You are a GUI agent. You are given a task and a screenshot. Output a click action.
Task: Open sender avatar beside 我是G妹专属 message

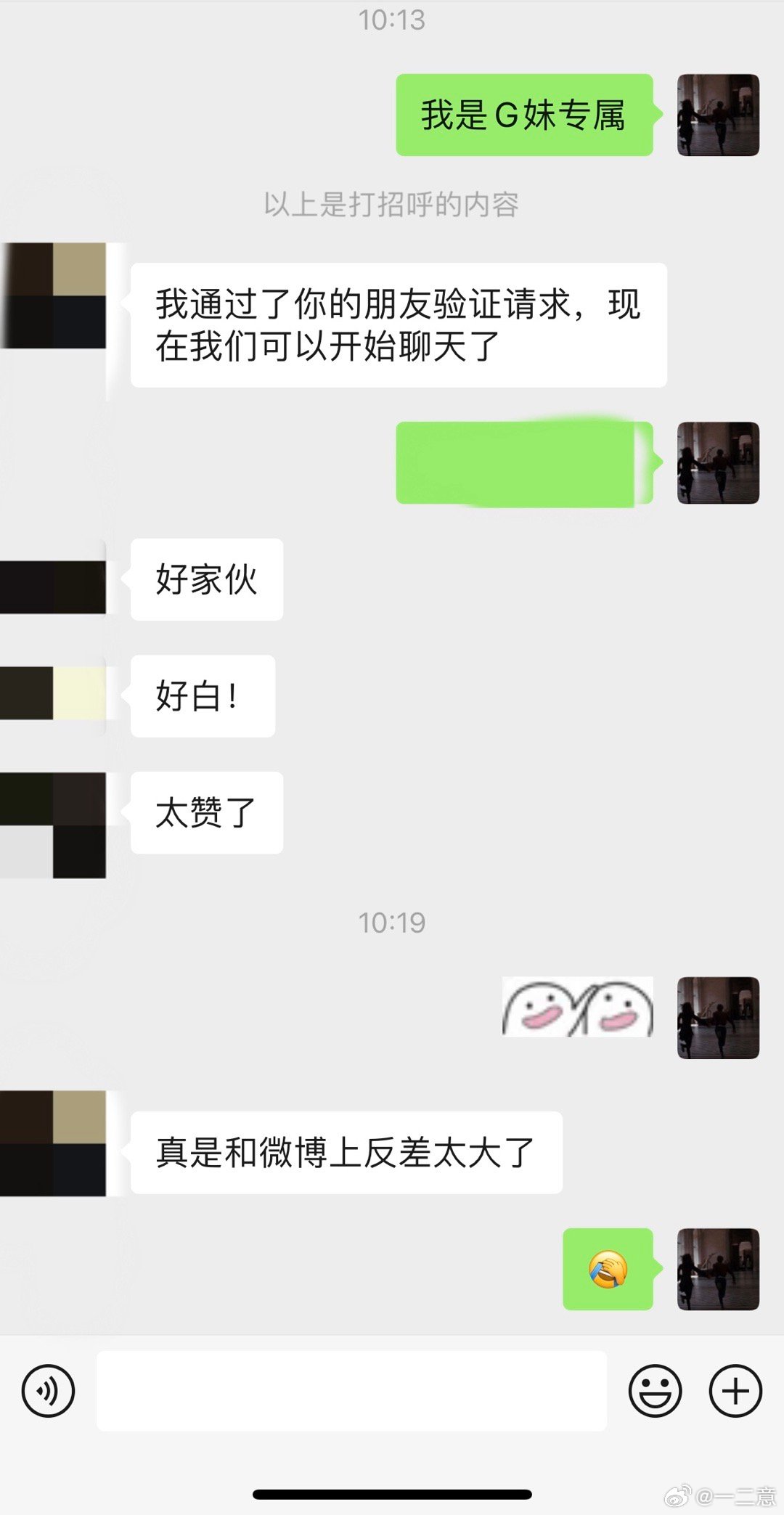718,115
